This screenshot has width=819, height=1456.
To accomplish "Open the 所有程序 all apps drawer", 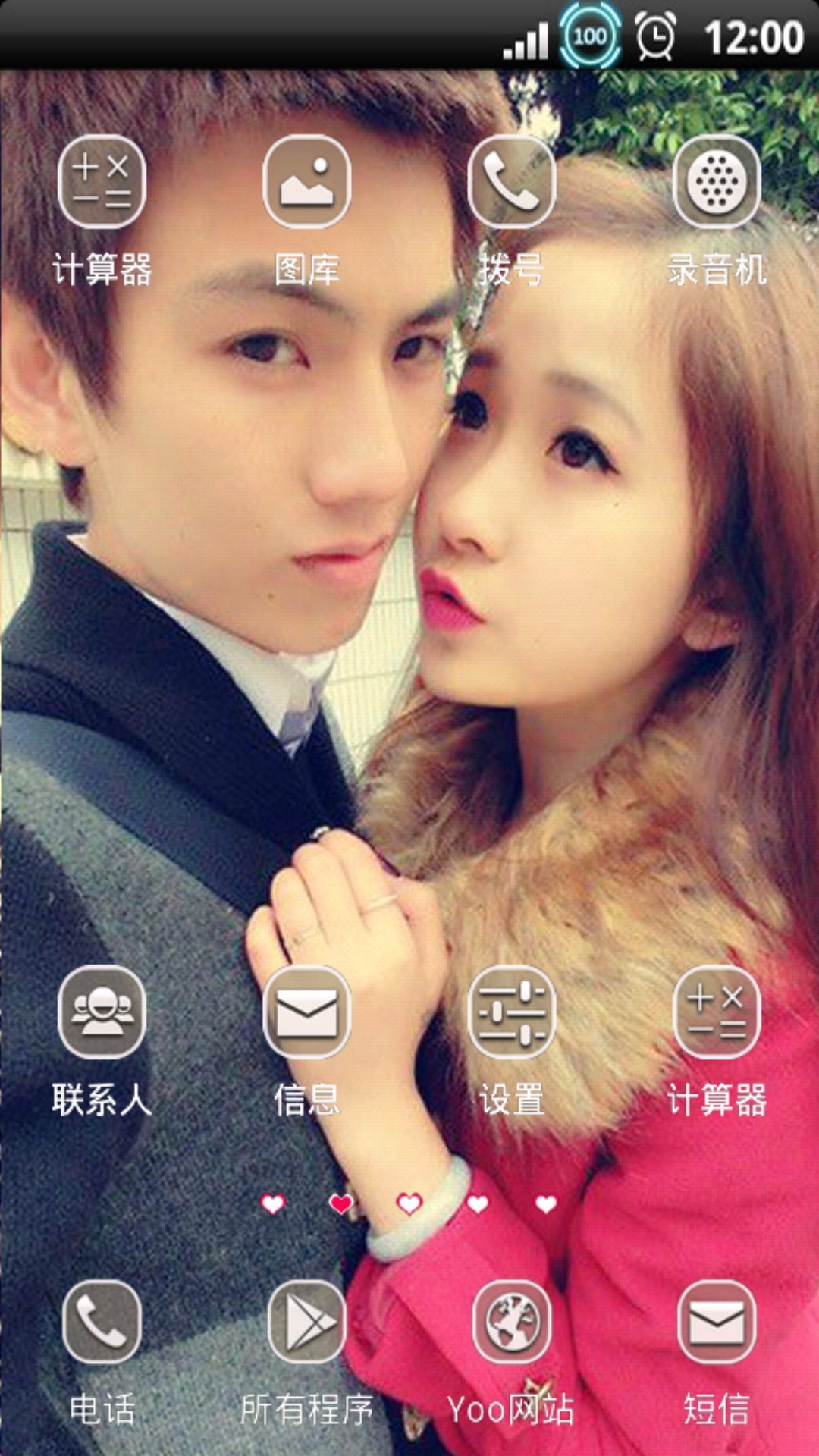I will [306, 1322].
